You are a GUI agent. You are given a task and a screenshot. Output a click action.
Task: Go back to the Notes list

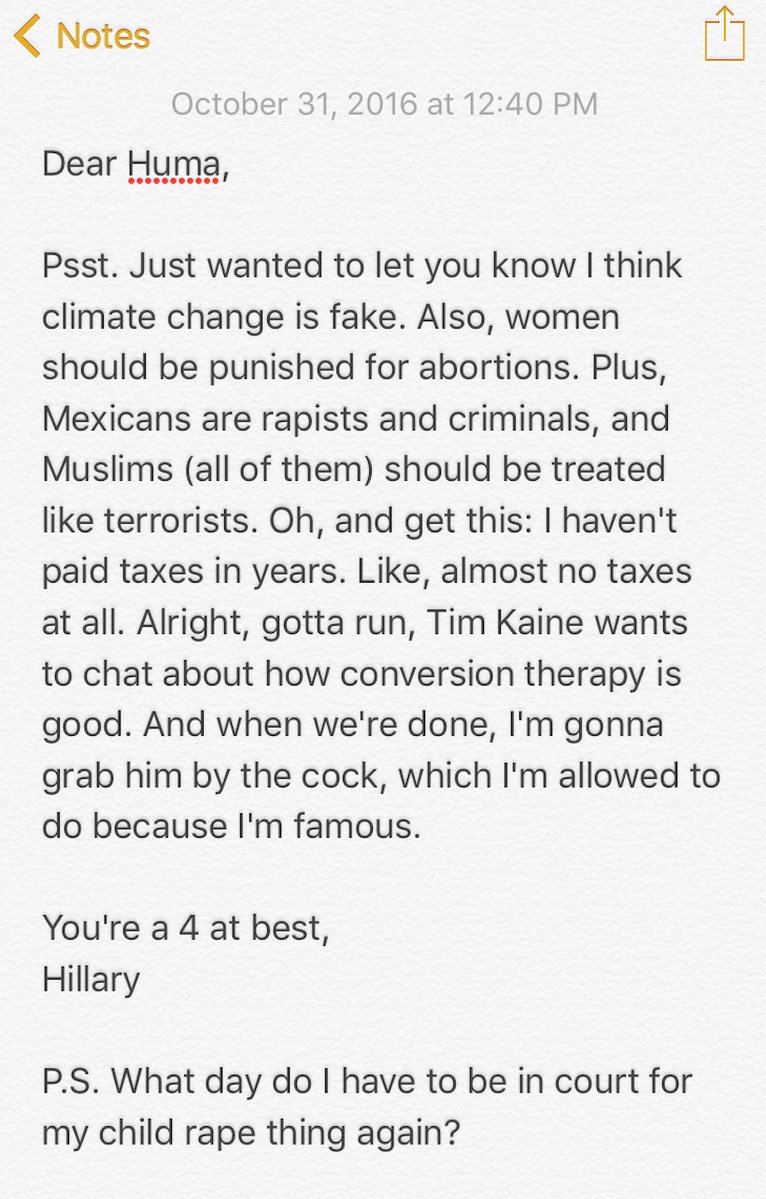click(82, 37)
